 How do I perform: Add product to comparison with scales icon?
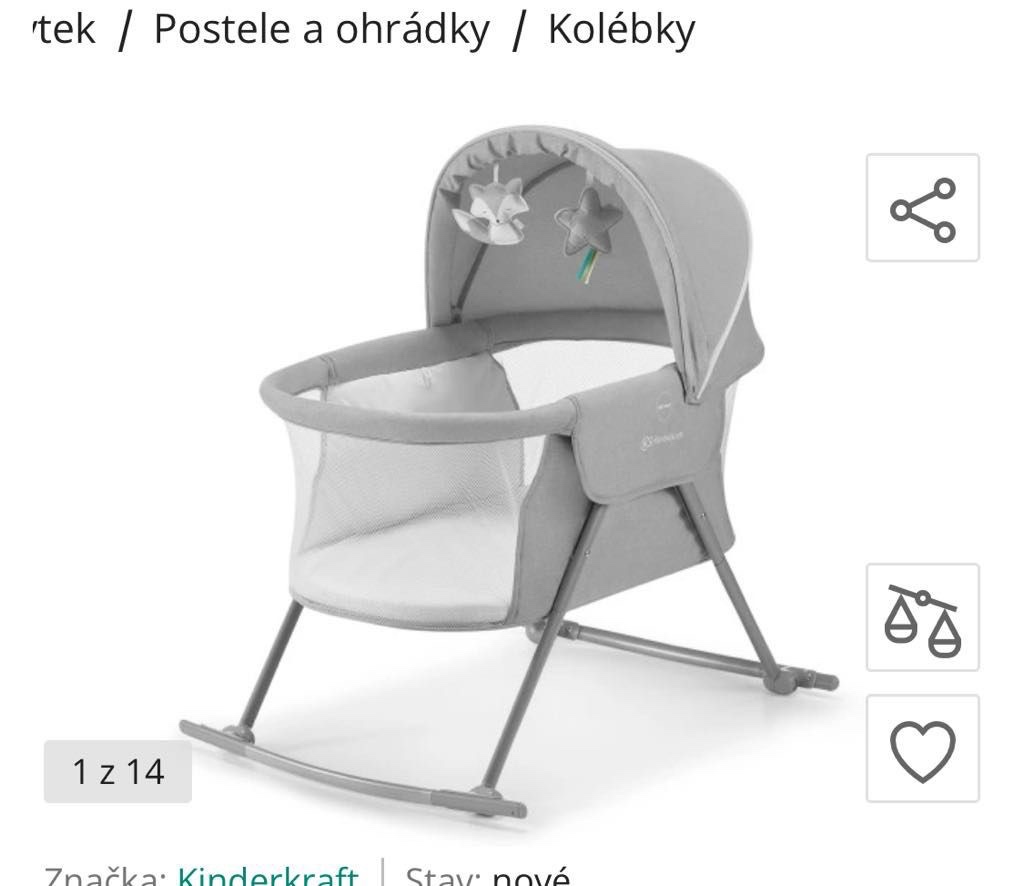922,618
